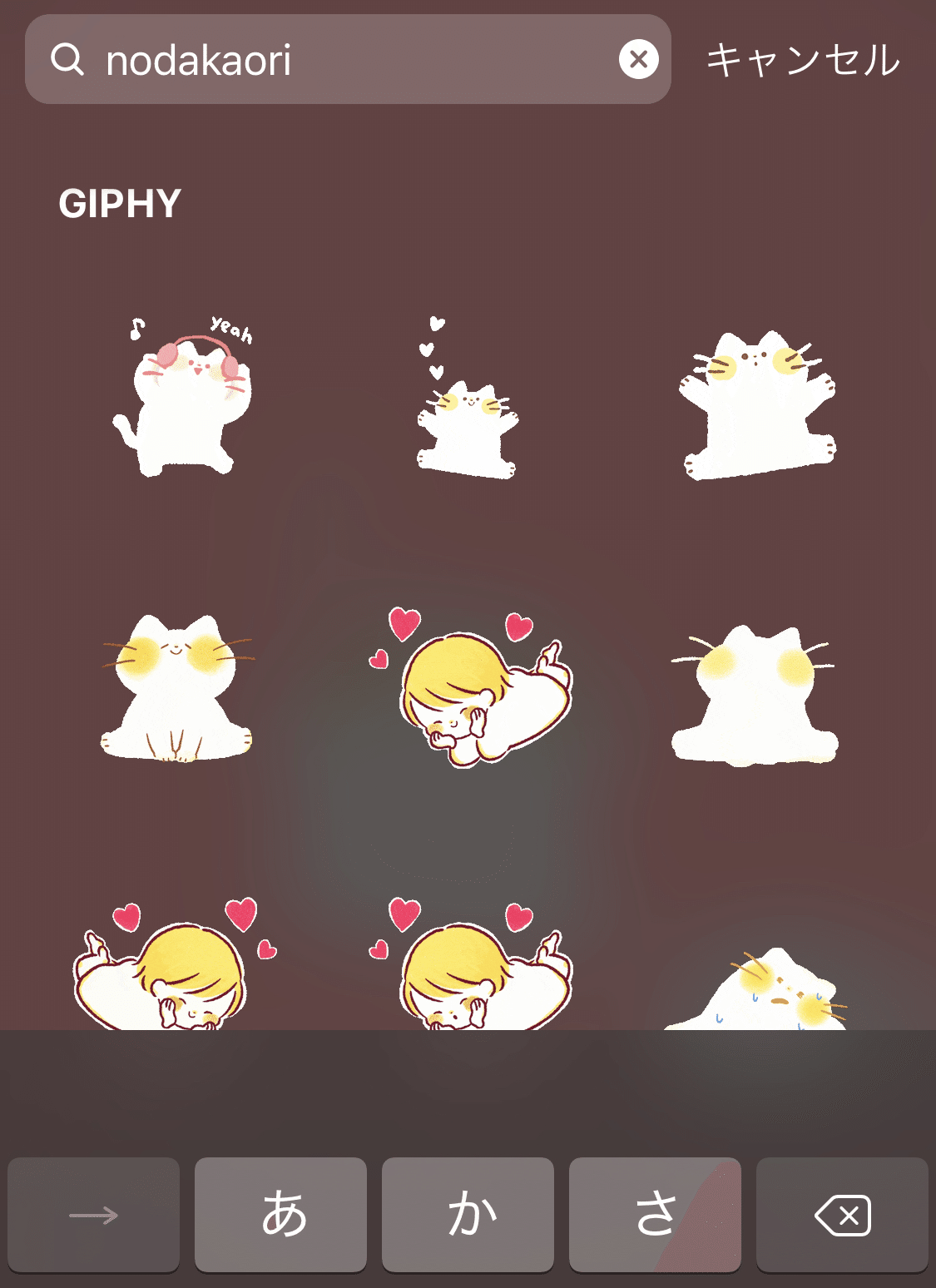Tap the か keyboard key
Viewport: 936px width, 1288px height.
468,1215
